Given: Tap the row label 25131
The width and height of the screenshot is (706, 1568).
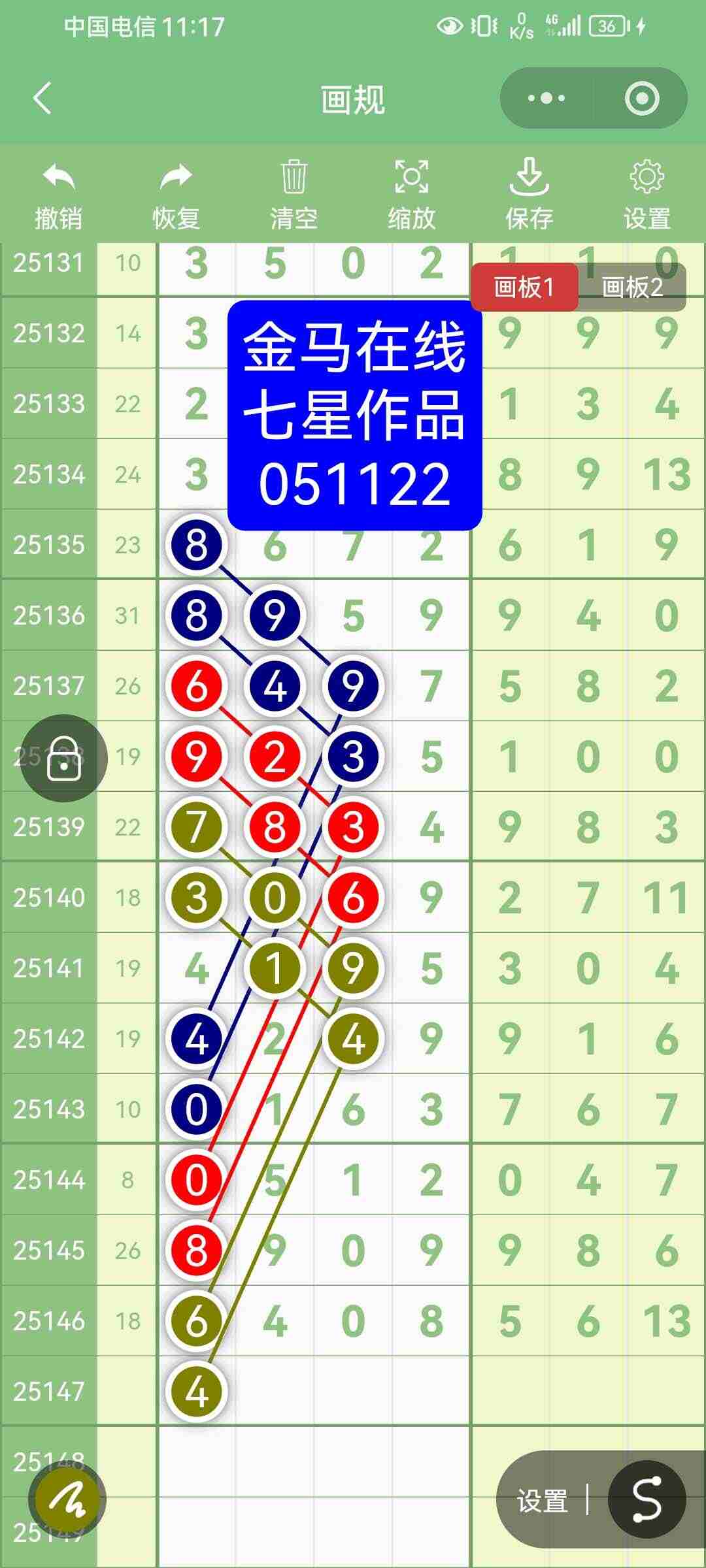Looking at the screenshot, I should (x=46, y=263).
